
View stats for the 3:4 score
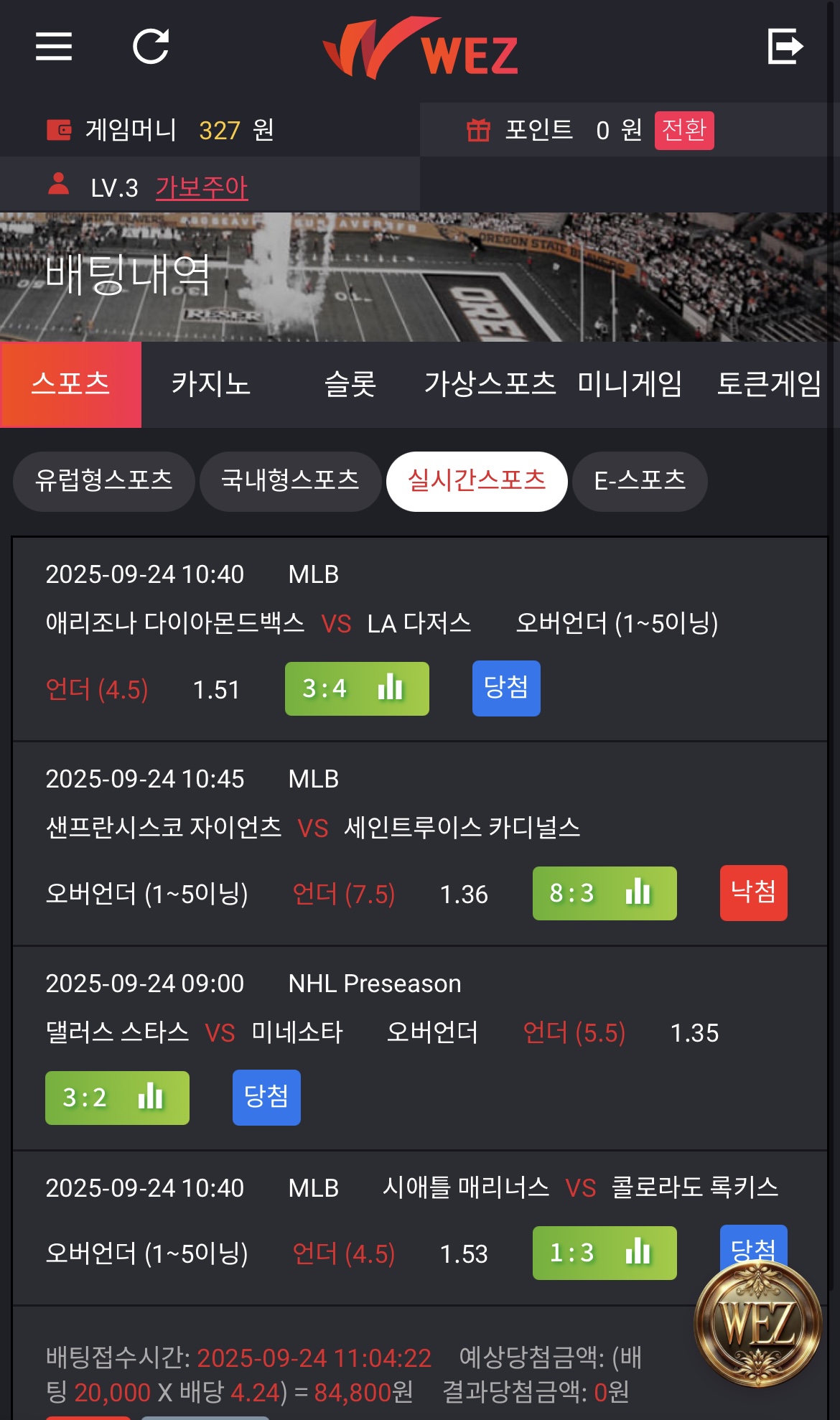pos(357,688)
